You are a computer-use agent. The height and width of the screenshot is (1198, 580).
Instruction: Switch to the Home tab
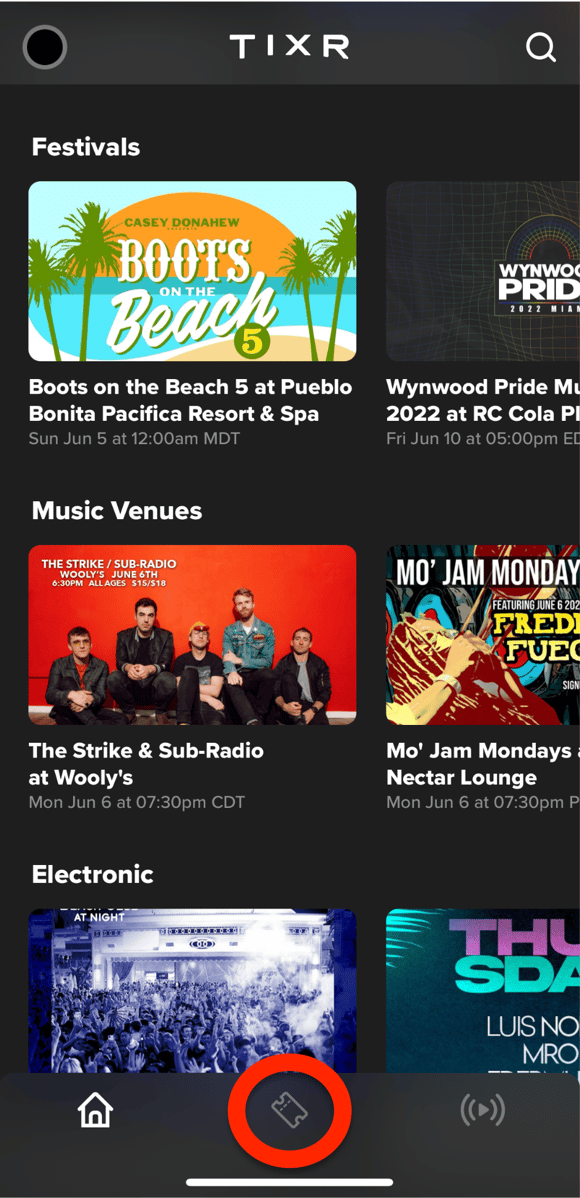pyautogui.click(x=96, y=1110)
